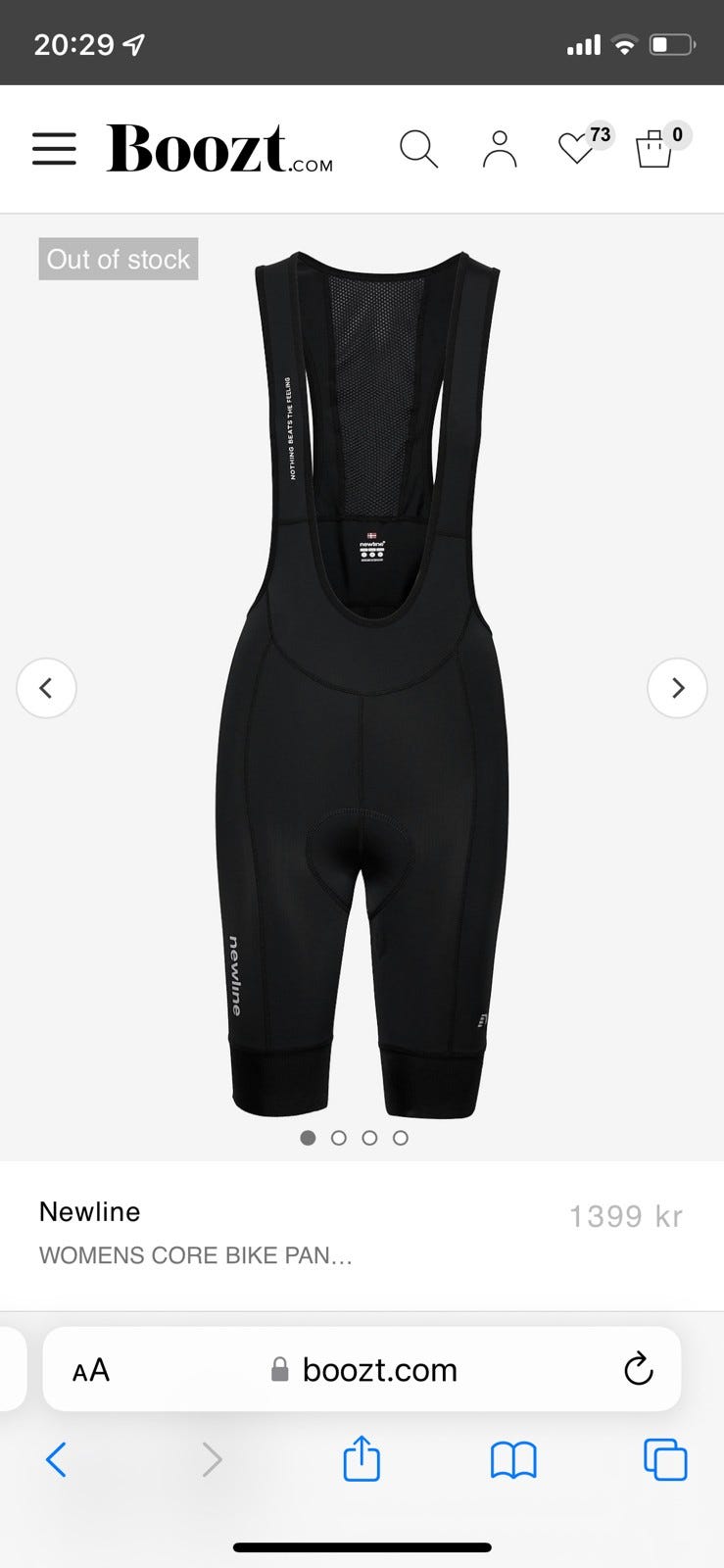Open the account profile icon

pyautogui.click(x=500, y=149)
